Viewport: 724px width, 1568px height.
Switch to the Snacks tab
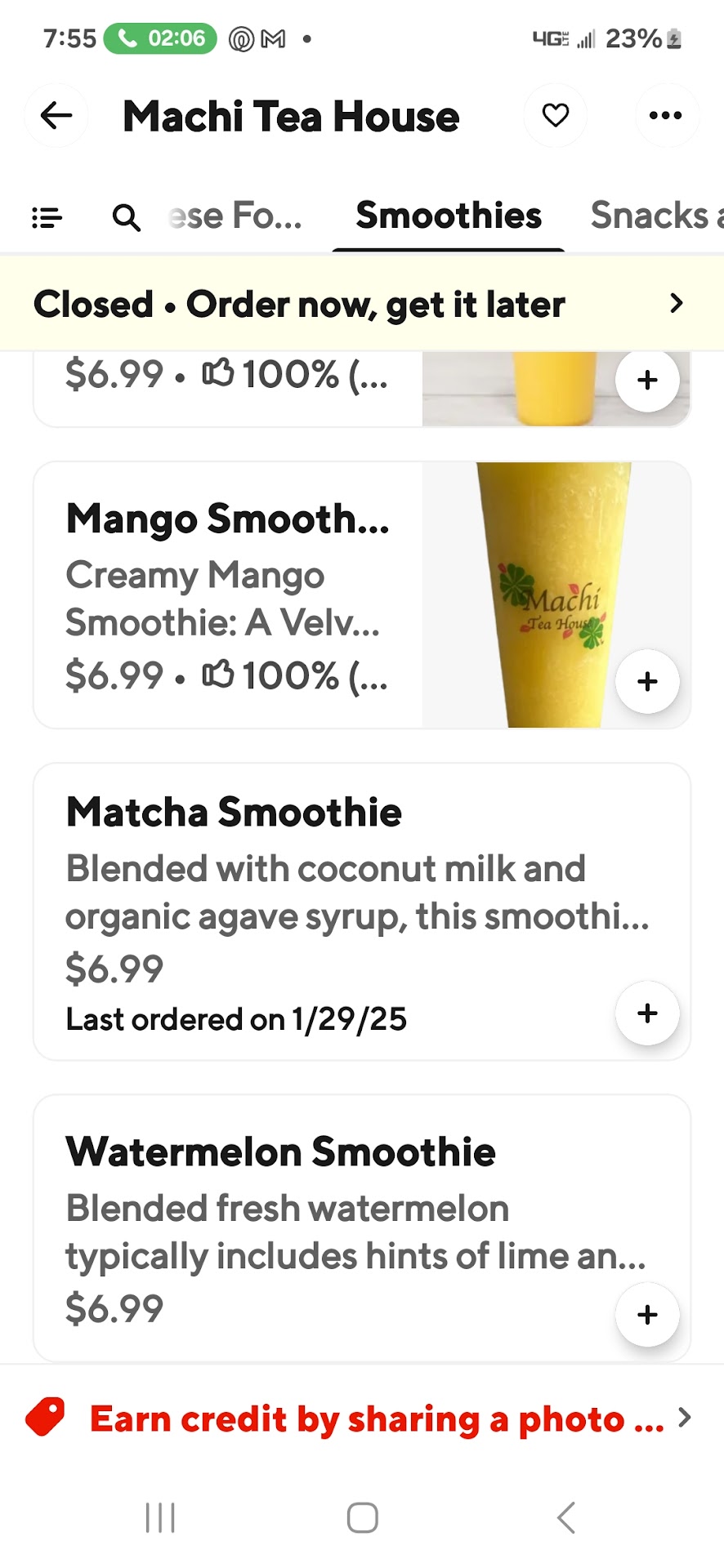(x=654, y=216)
